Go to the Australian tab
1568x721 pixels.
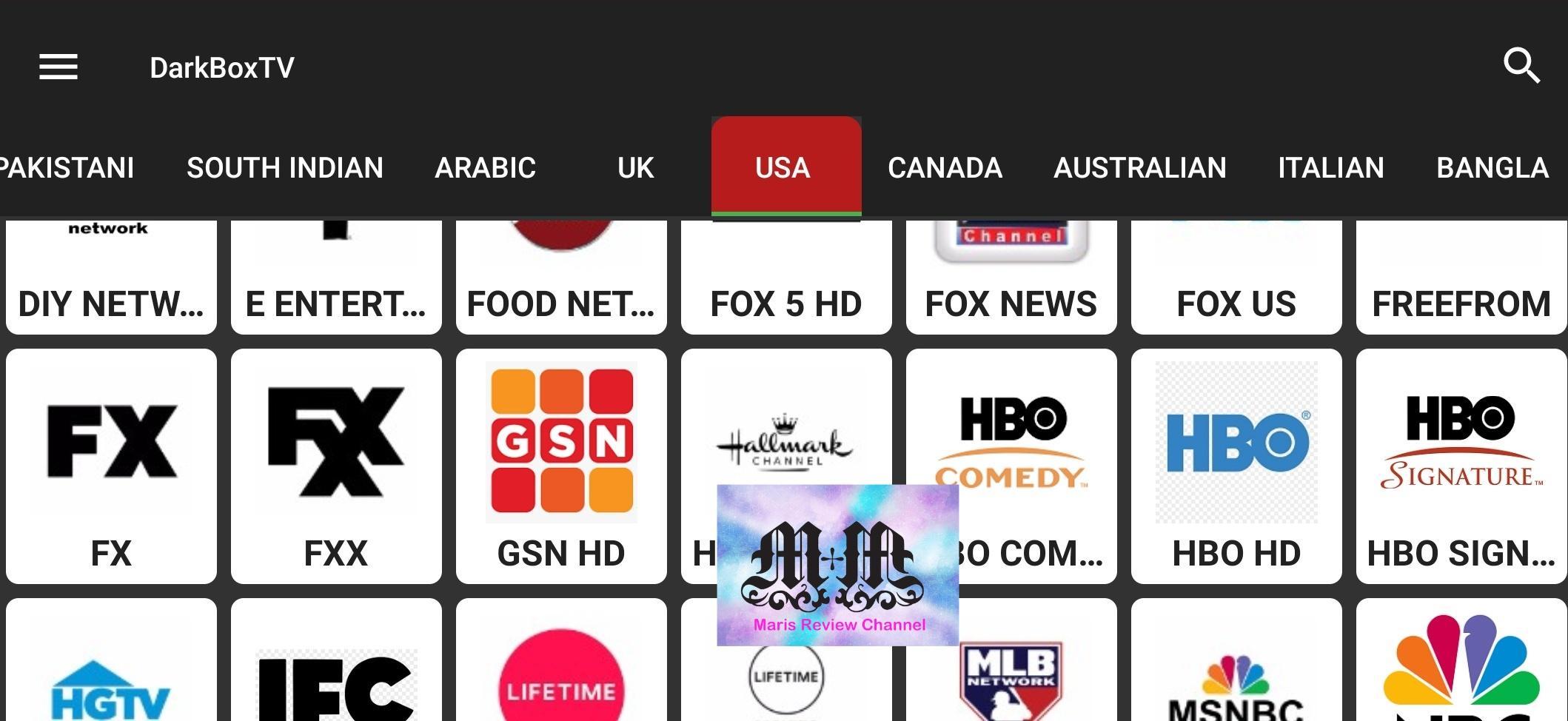[1139, 168]
